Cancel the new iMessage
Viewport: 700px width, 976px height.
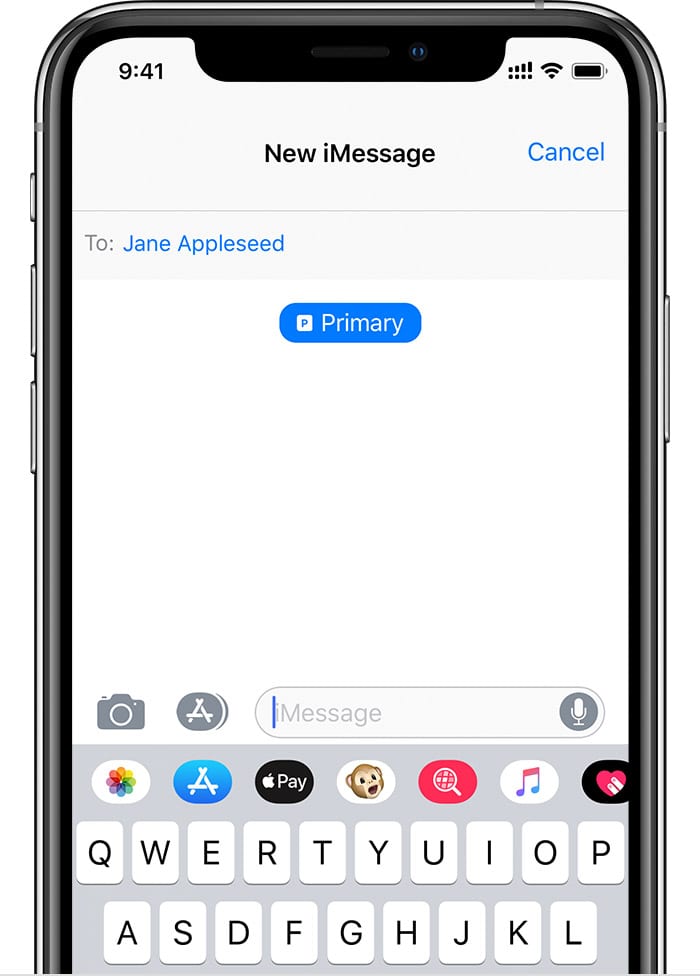(x=565, y=152)
